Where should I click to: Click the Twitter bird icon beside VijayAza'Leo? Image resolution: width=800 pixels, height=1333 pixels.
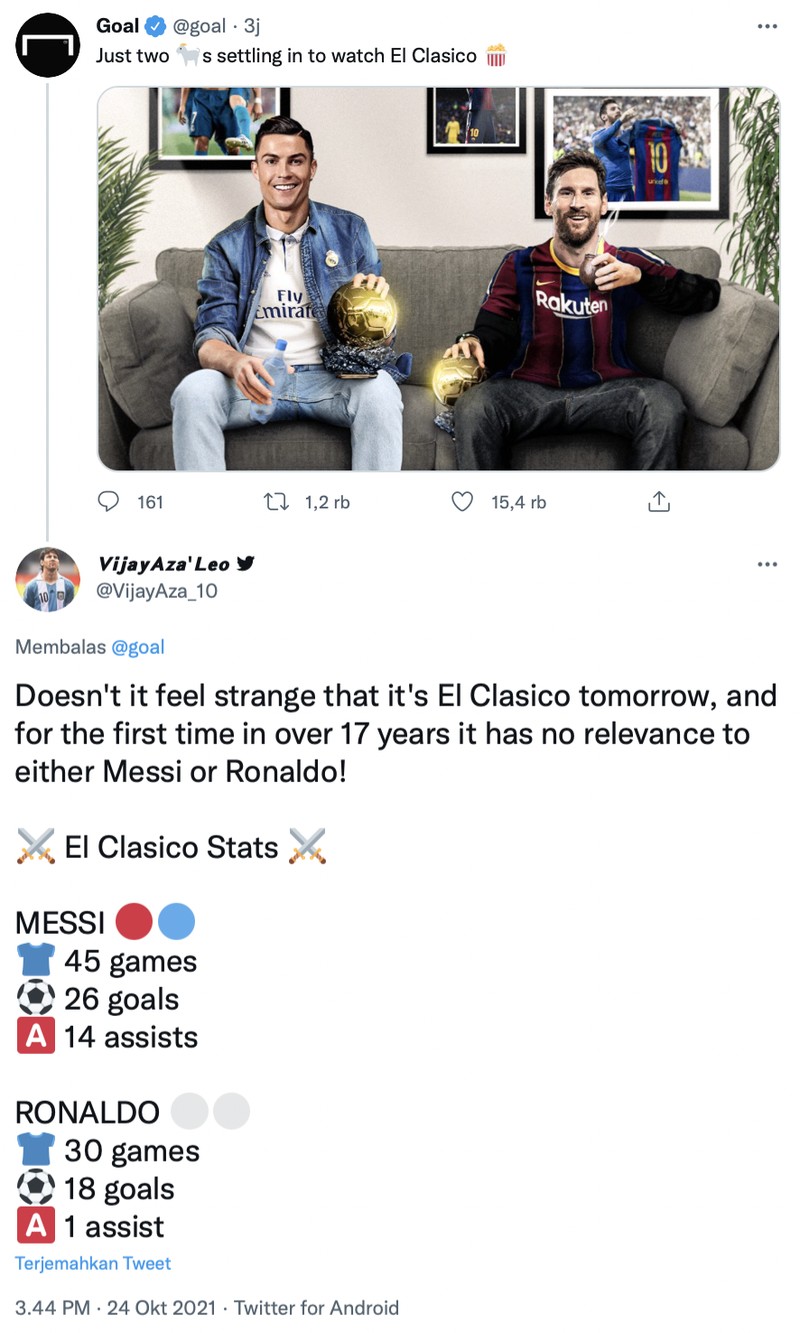246,562
